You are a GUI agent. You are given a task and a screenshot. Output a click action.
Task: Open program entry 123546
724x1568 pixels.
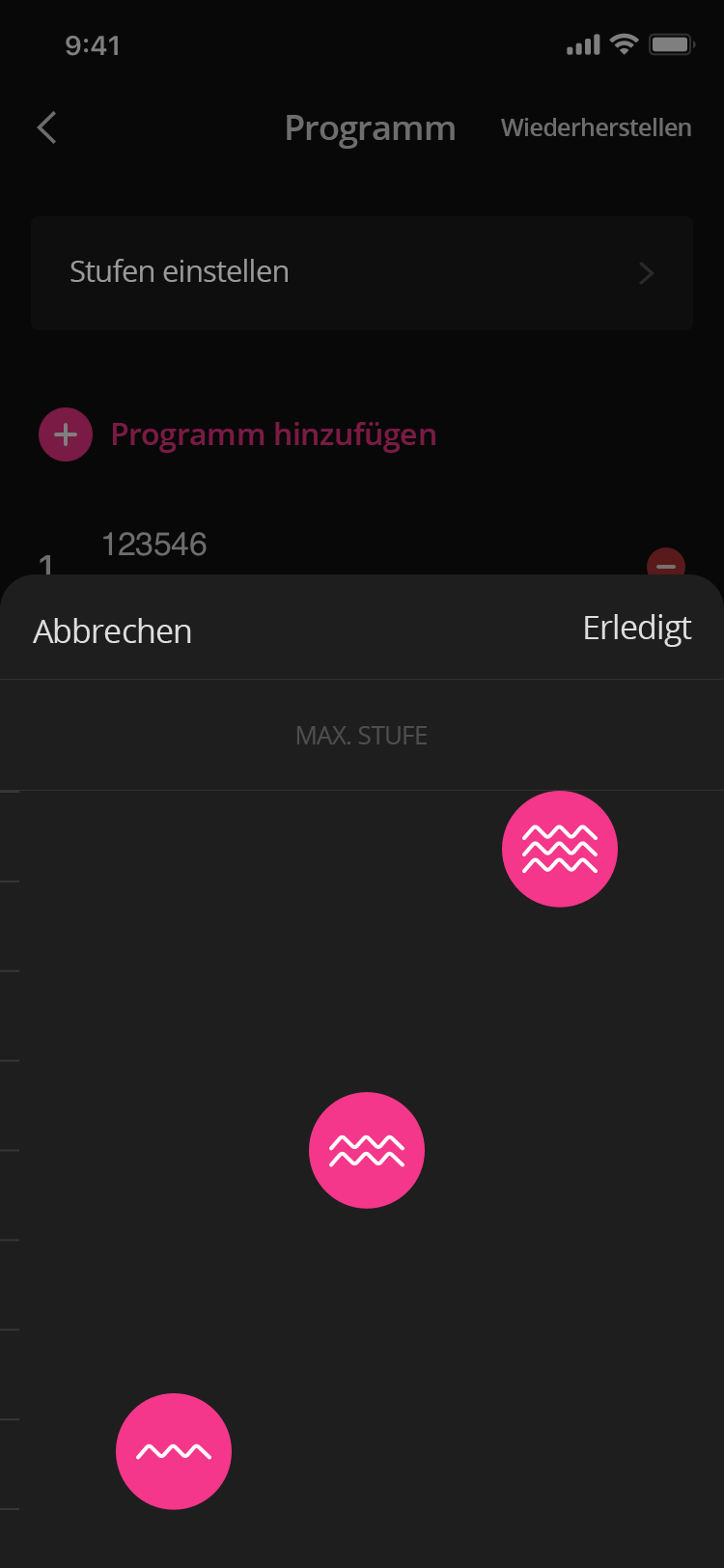[x=154, y=544]
